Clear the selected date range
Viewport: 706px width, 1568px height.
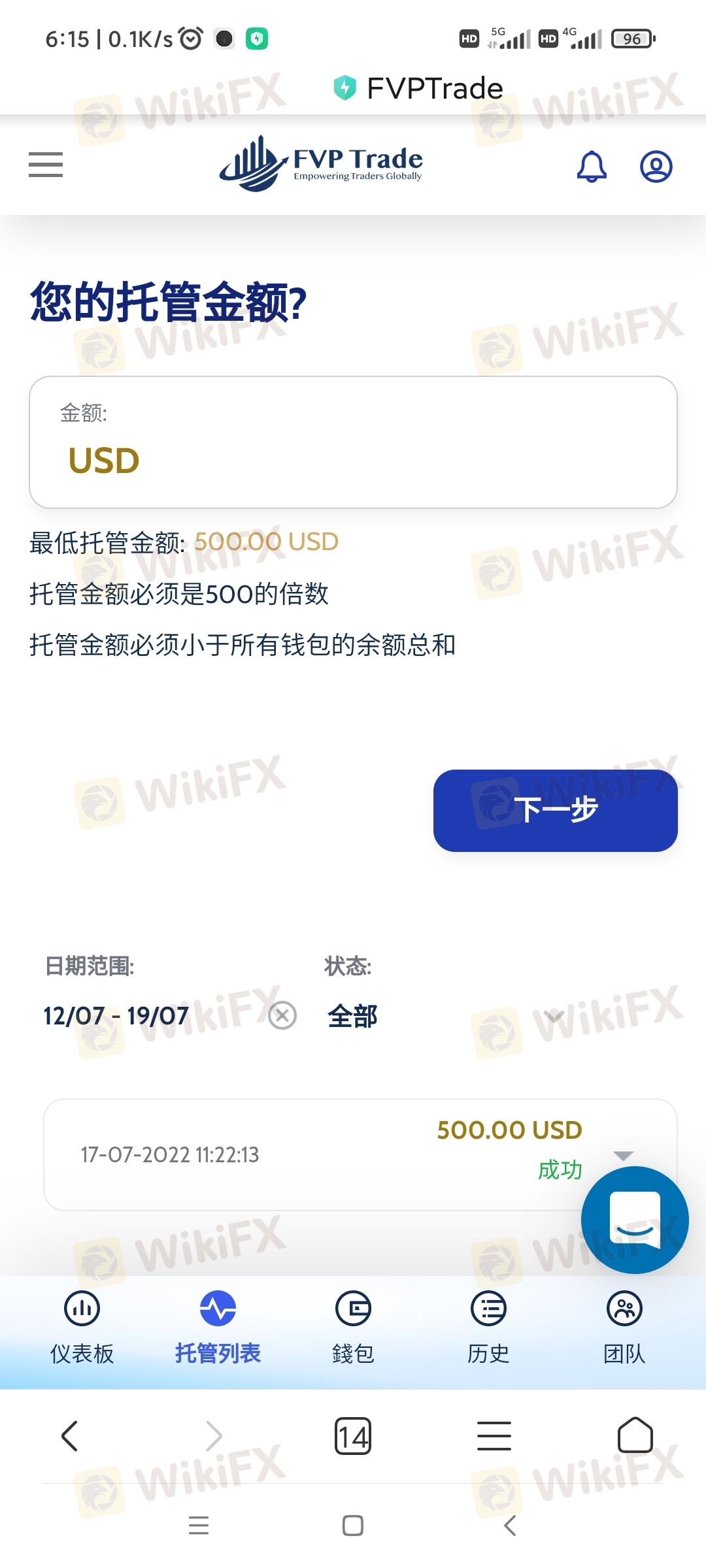click(282, 1015)
